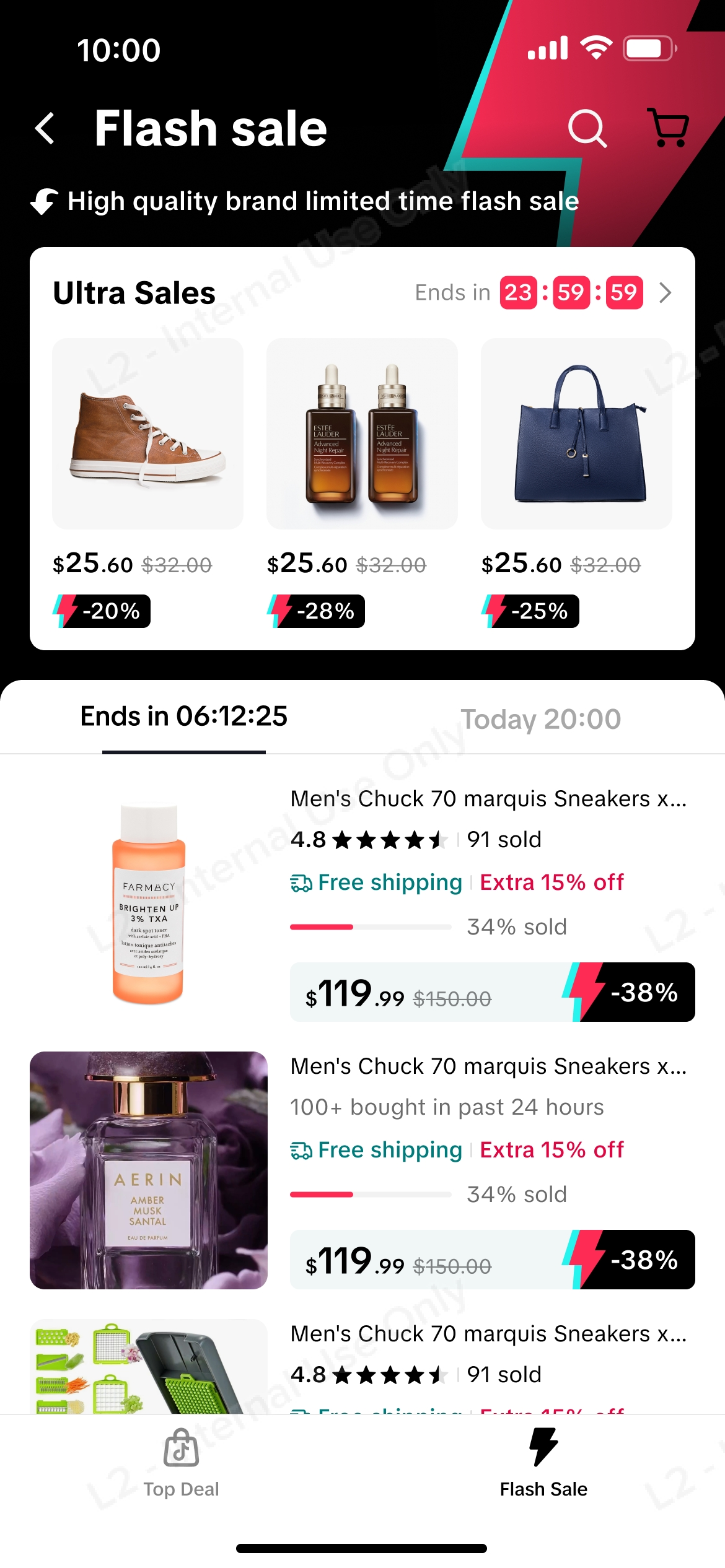Open the shopping cart
The height and width of the screenshot is (1568, 725).
[x=668, y=128]
